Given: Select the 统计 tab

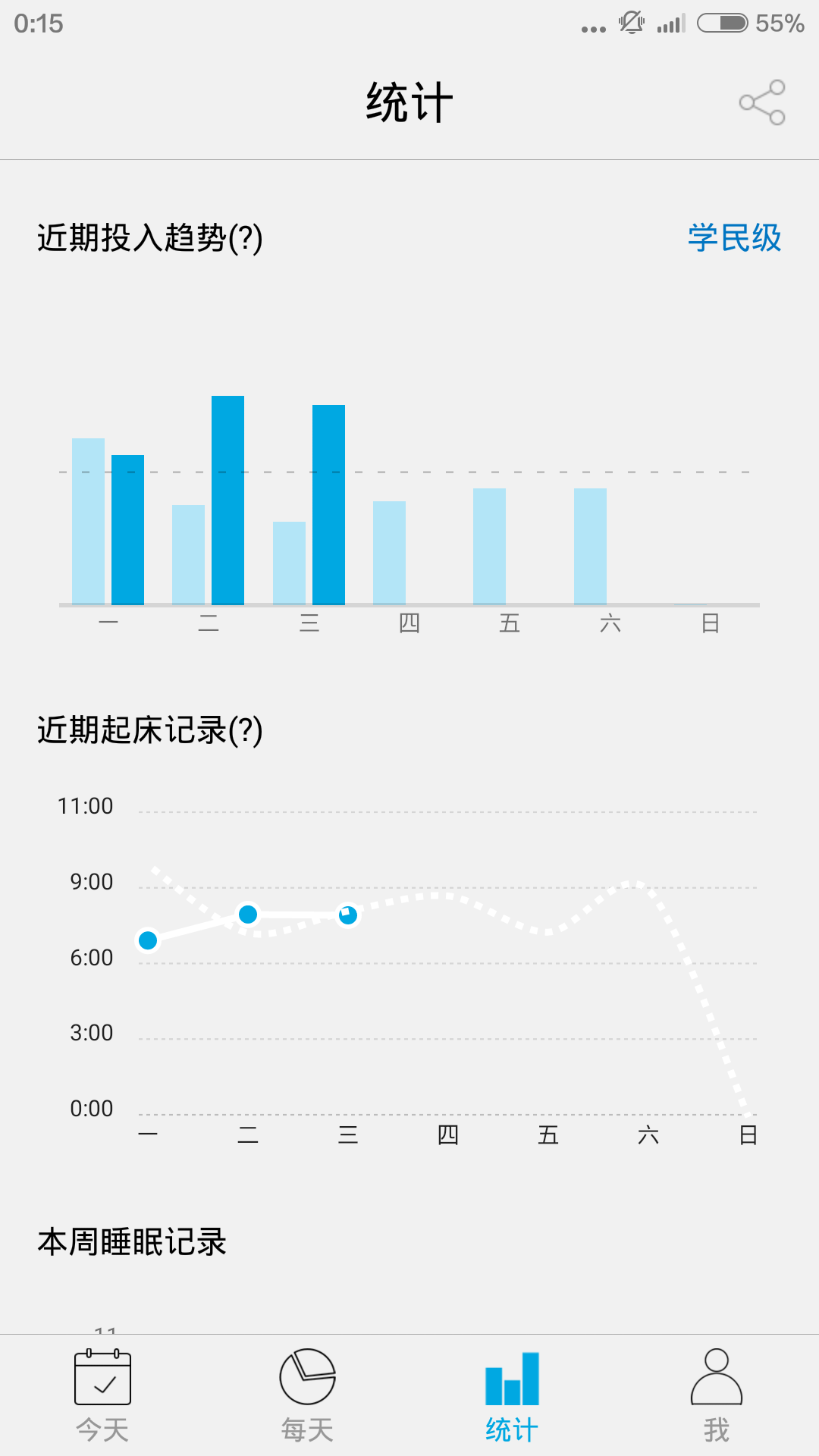Looking at the screenshot, I should (x=512, y=1395).
